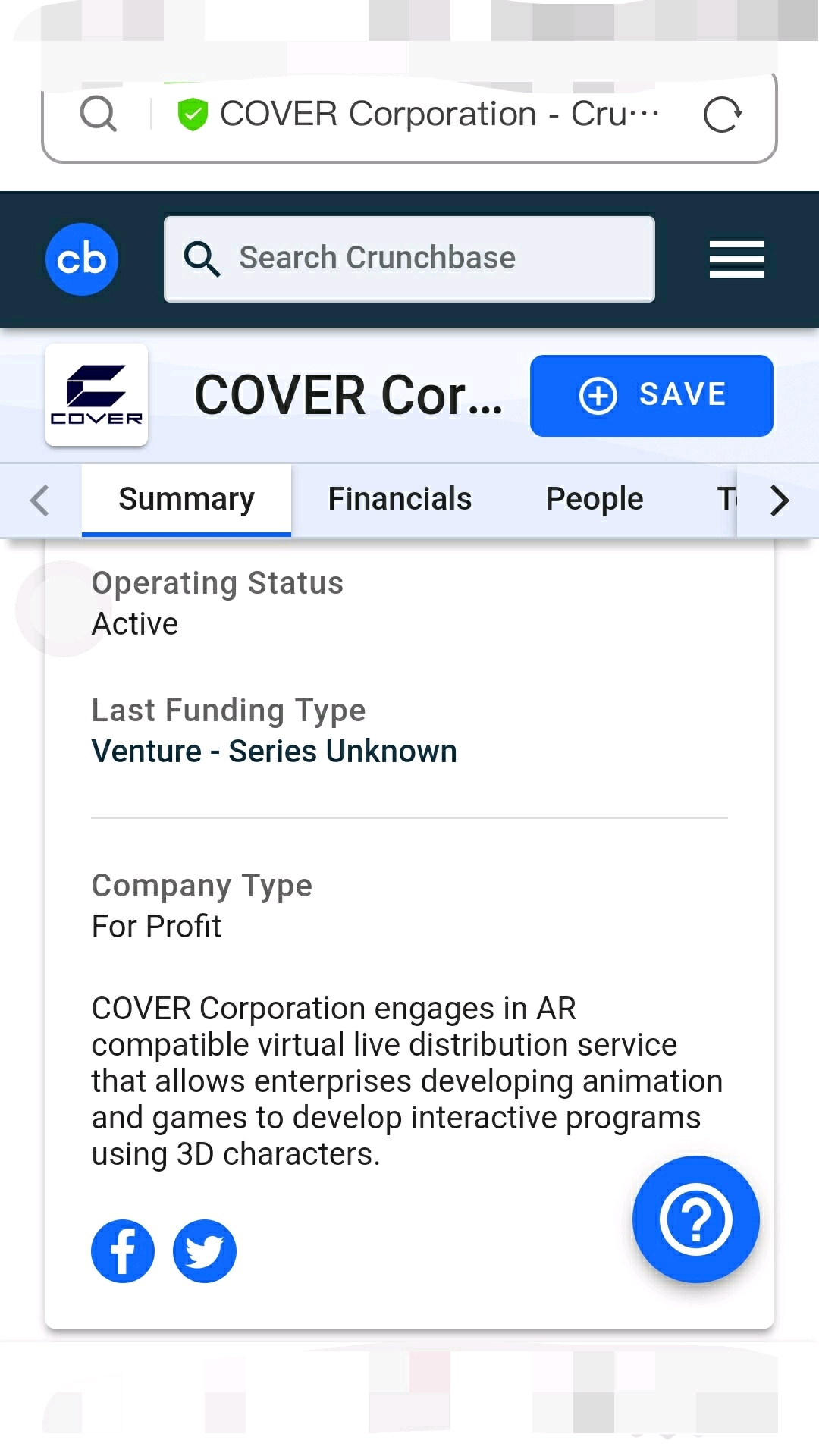Open the hamburger menu

coord(736,259)
